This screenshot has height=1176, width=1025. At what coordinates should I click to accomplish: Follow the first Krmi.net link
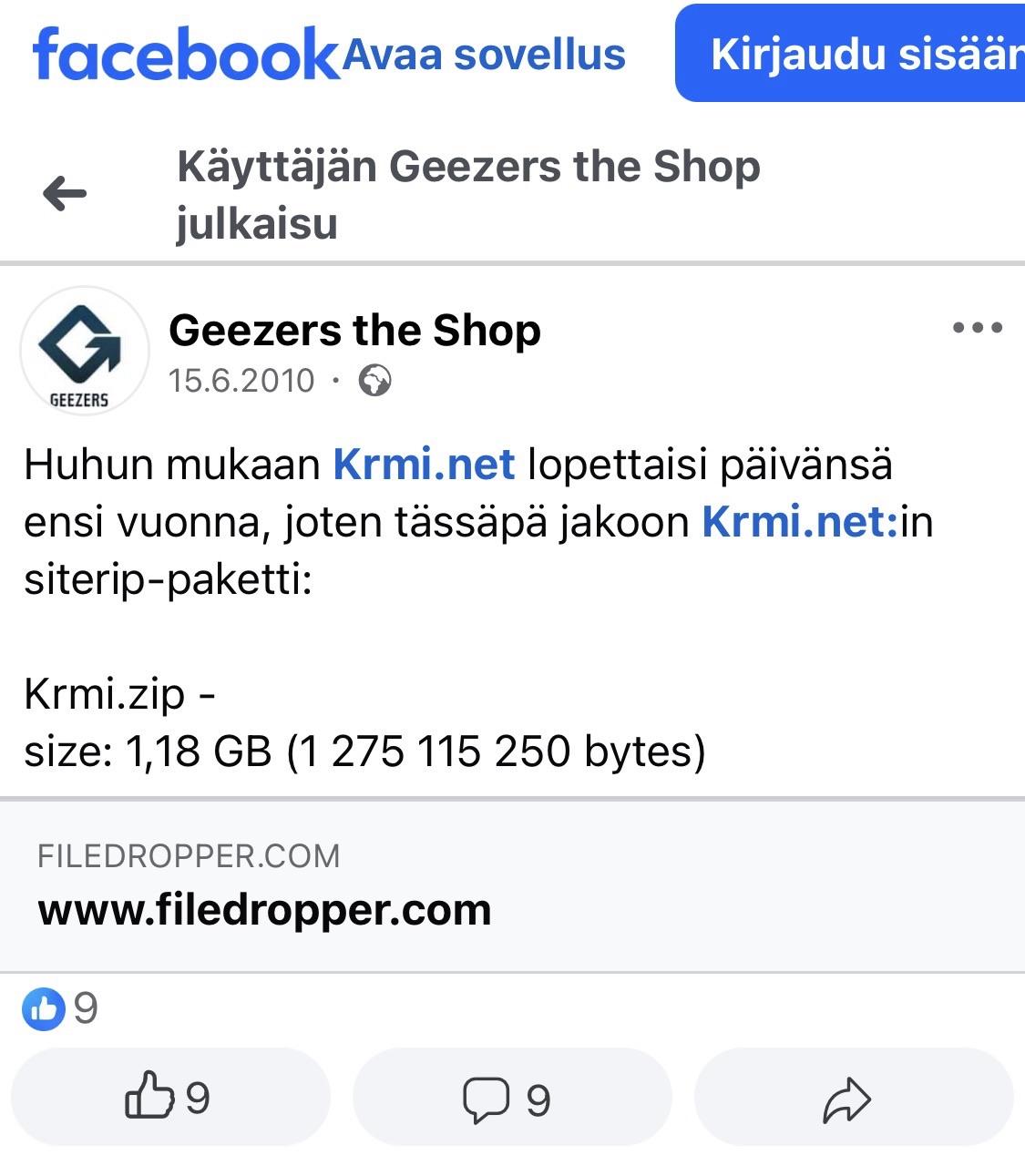click(x=424, y=465)
